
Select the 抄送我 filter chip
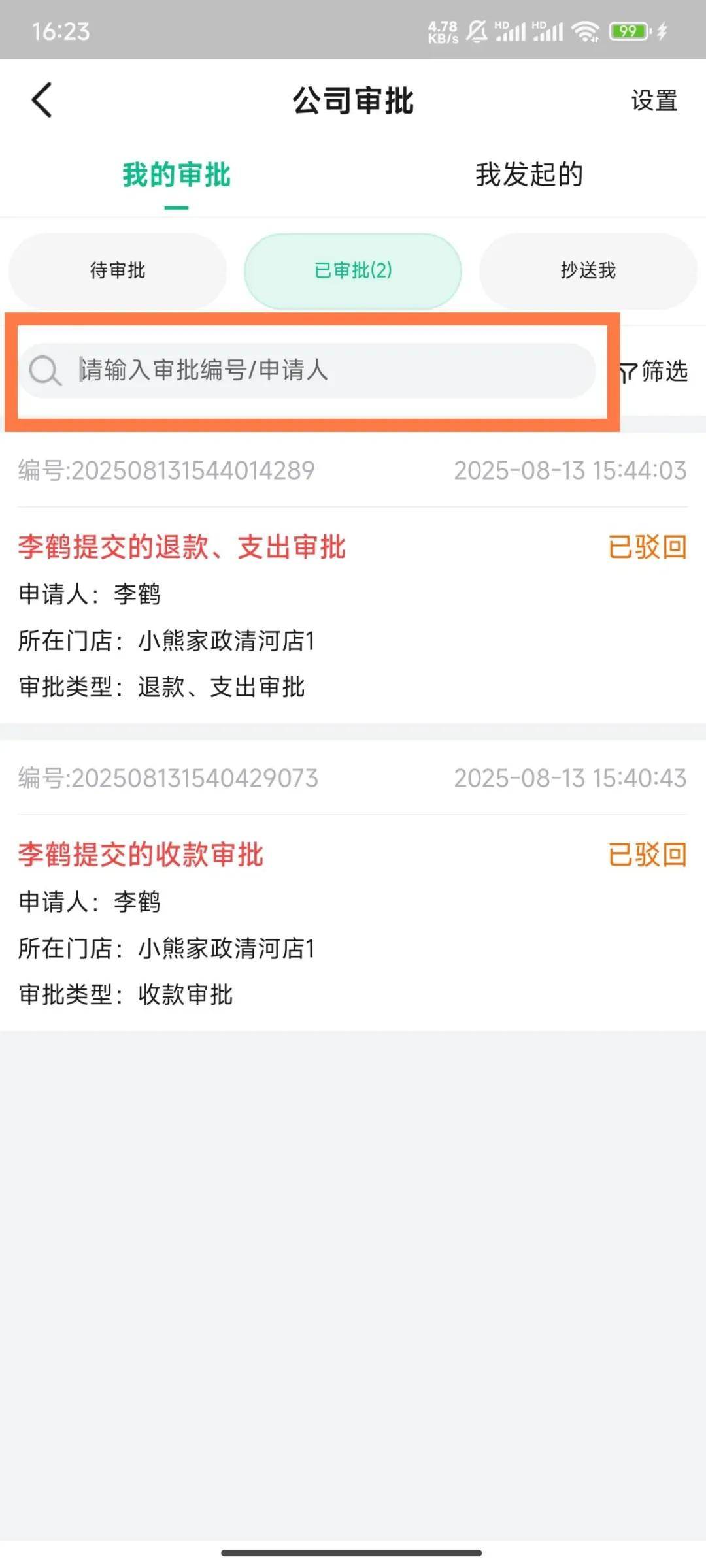tap(588, 270)
